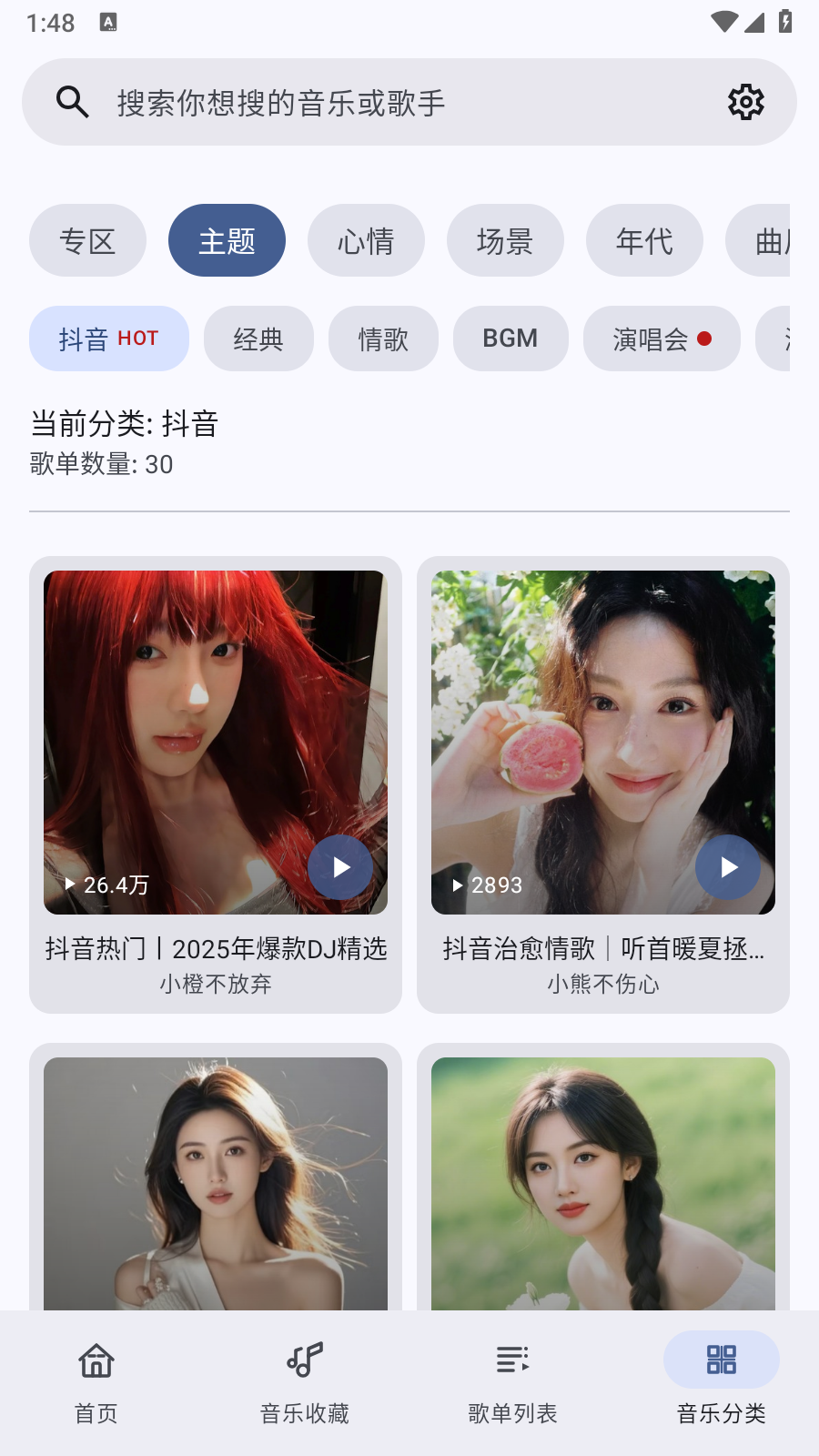The image size is (819, 1456).
Task: Click the magnifier search icon
Action: (x=71, y=102)
